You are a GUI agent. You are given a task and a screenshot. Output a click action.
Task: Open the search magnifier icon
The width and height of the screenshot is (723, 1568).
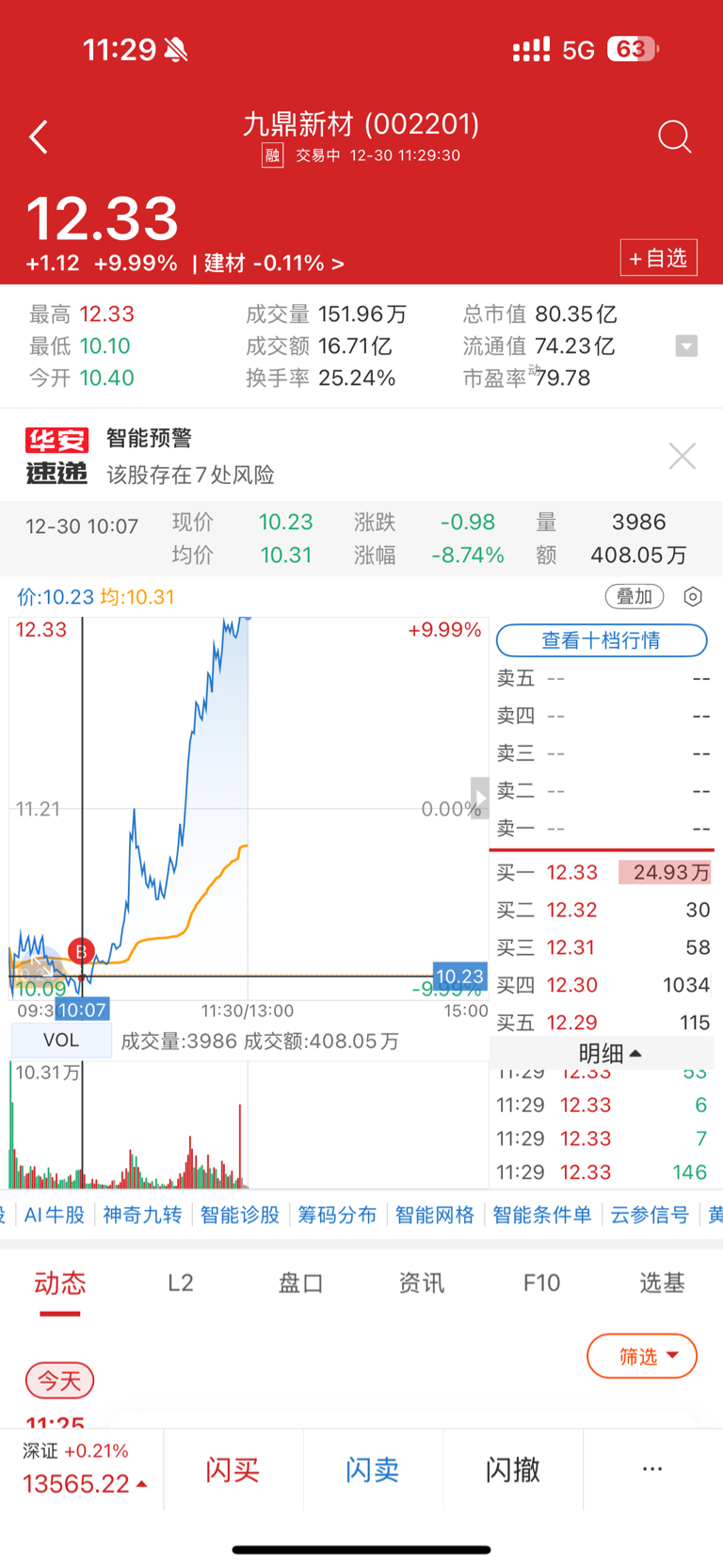coord(674,137)
